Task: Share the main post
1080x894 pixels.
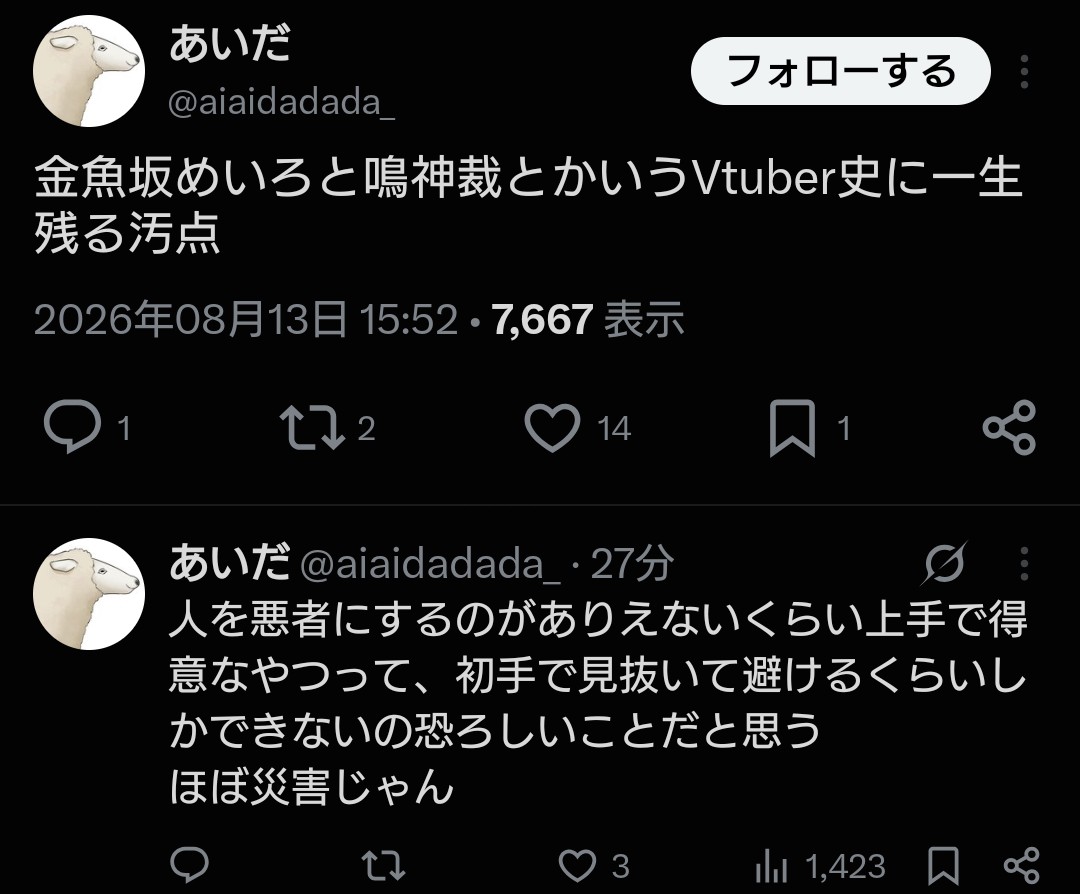Action: (1009, 427)
